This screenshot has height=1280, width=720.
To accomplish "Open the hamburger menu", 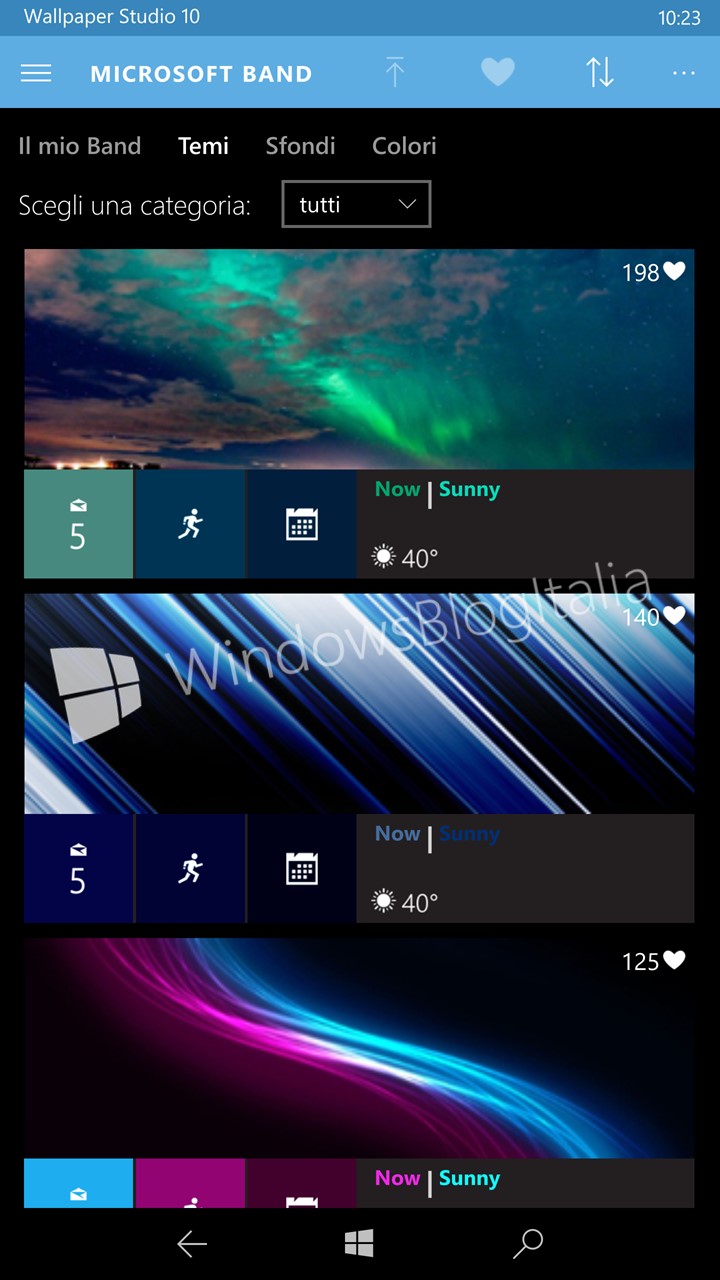I will [36, 73].
